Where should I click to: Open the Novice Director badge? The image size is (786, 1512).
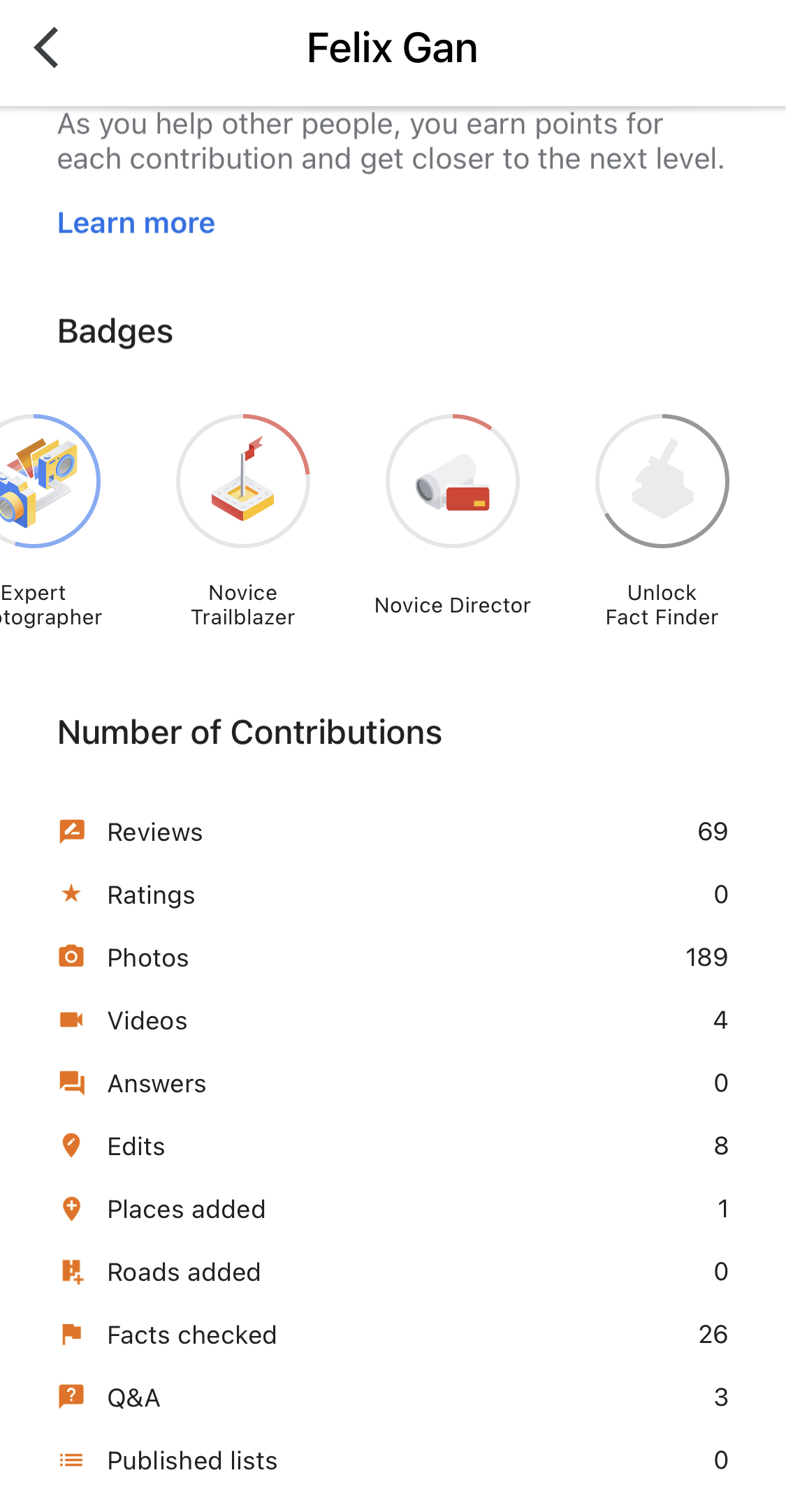[453, 482]
